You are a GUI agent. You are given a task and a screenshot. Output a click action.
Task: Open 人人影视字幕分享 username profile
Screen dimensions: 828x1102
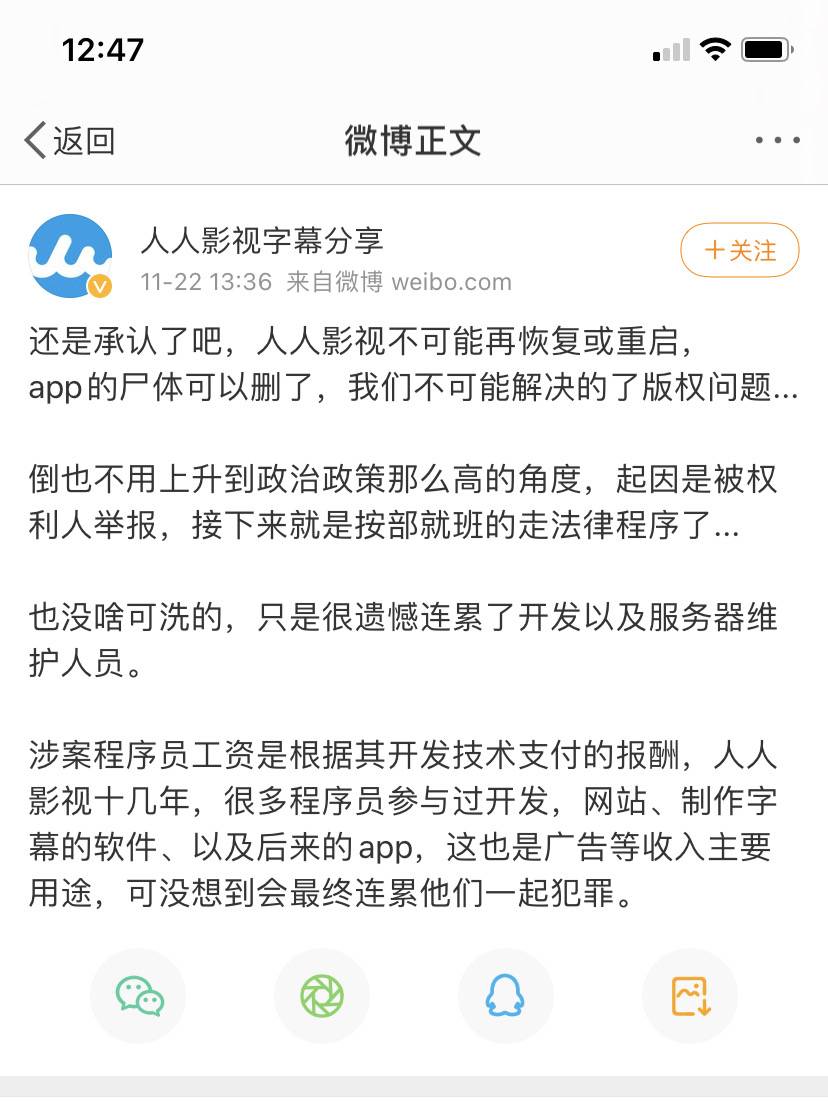pos(262,240)
